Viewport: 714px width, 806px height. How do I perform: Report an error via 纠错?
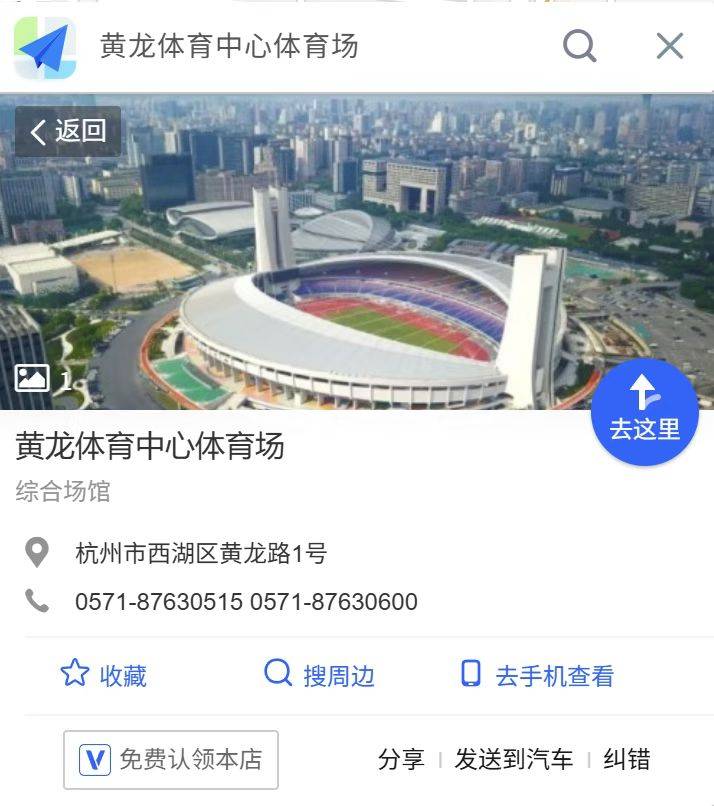[x=627, y=760]
